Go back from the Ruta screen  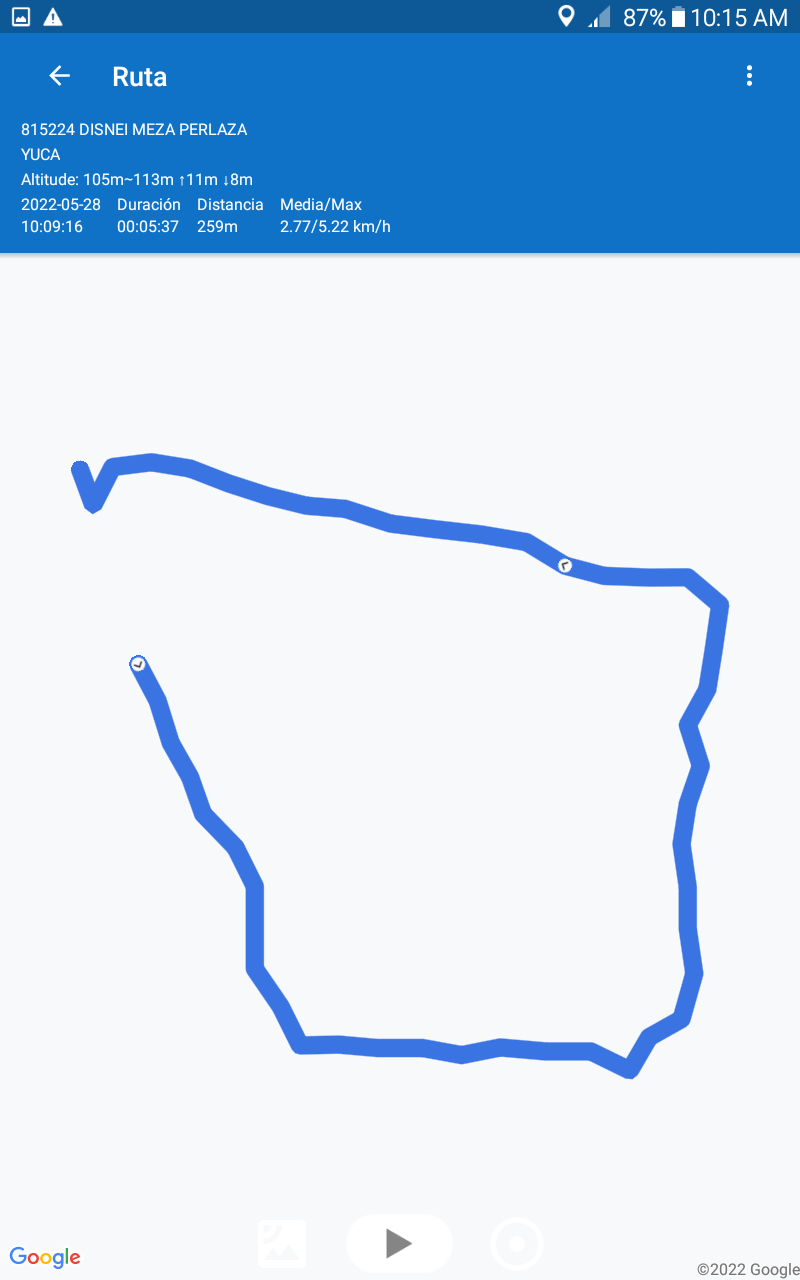60,76
